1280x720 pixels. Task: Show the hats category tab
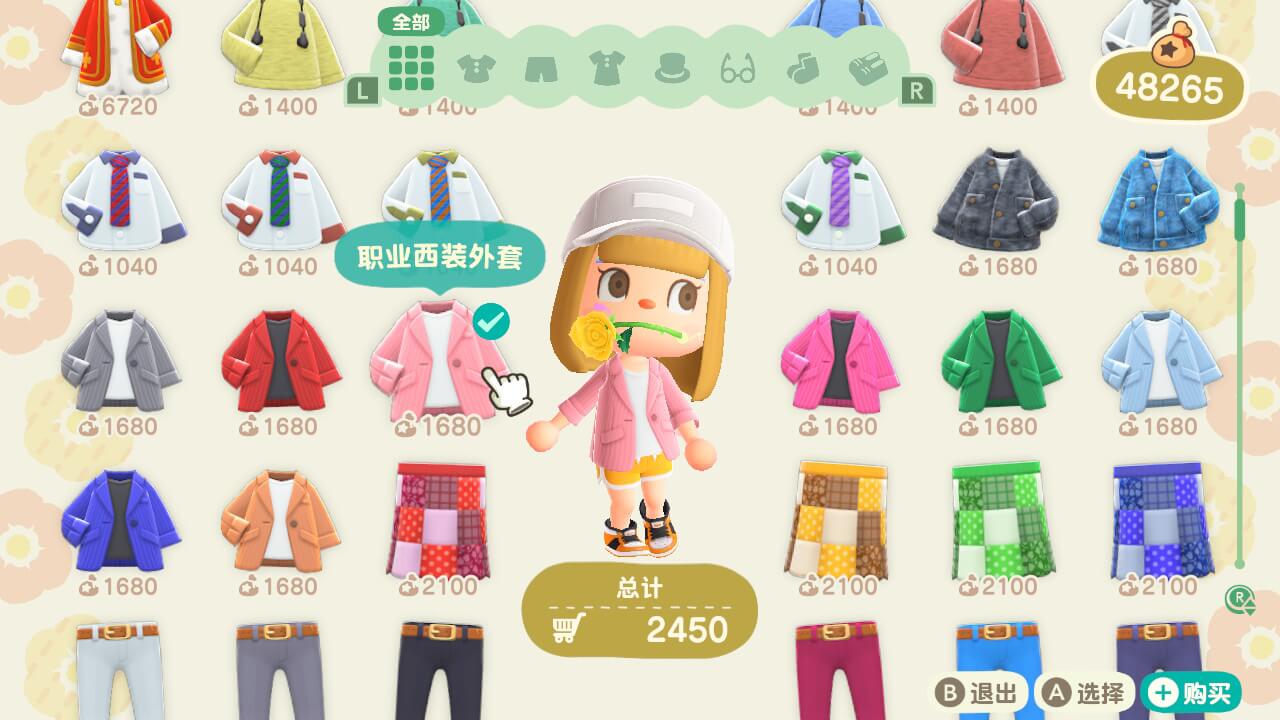(672, 68)
